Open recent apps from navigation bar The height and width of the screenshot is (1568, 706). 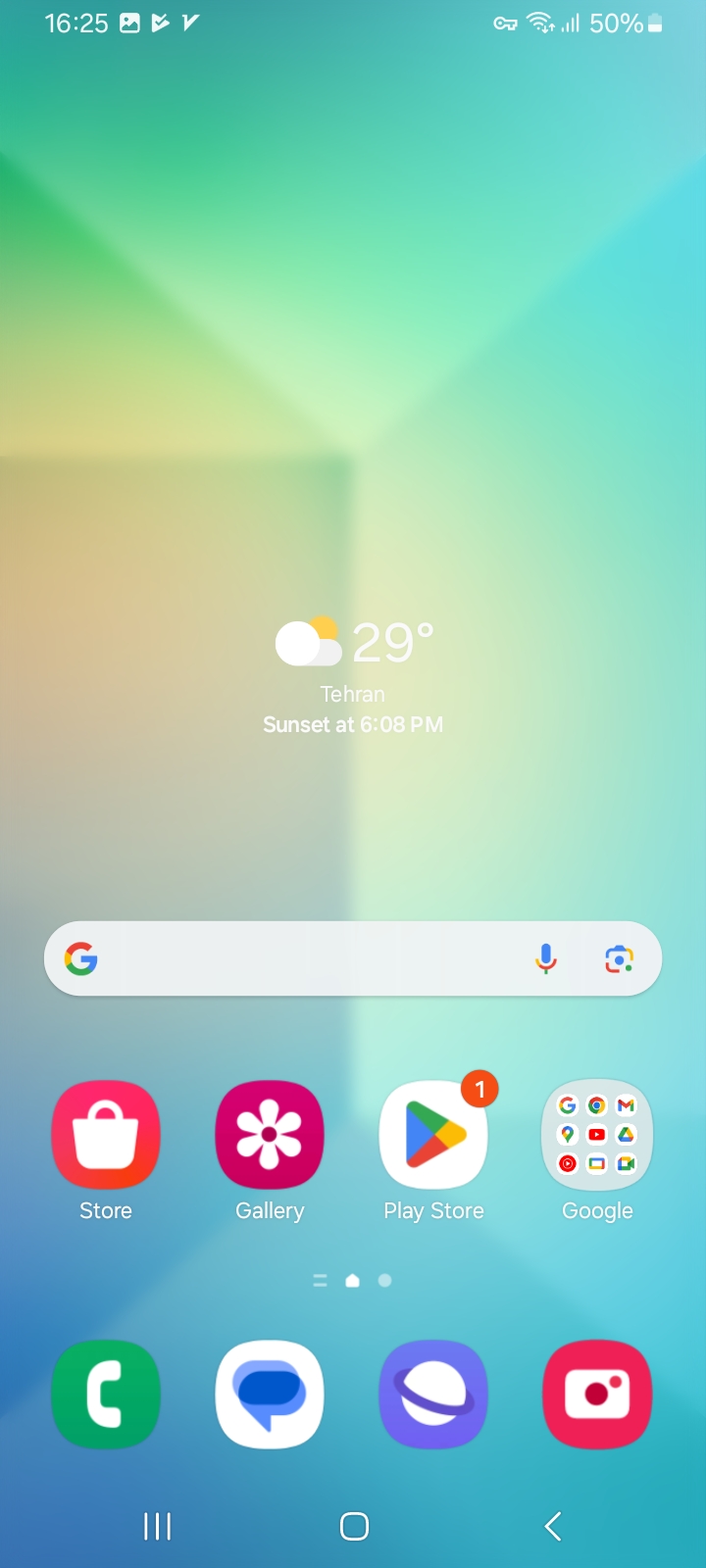(x=157, y=1526)
